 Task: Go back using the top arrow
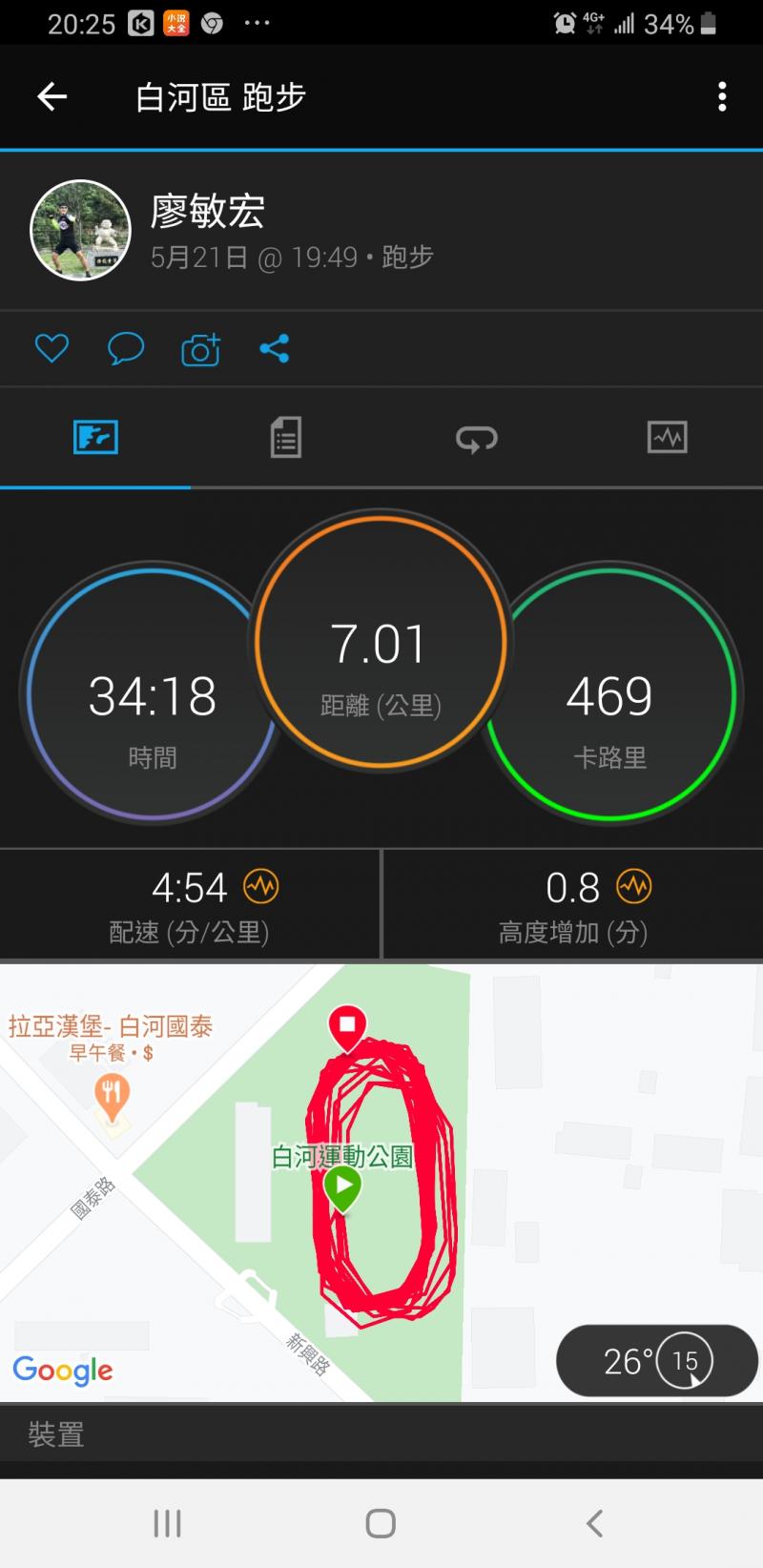pyautogui.click(x=52, y=96)
